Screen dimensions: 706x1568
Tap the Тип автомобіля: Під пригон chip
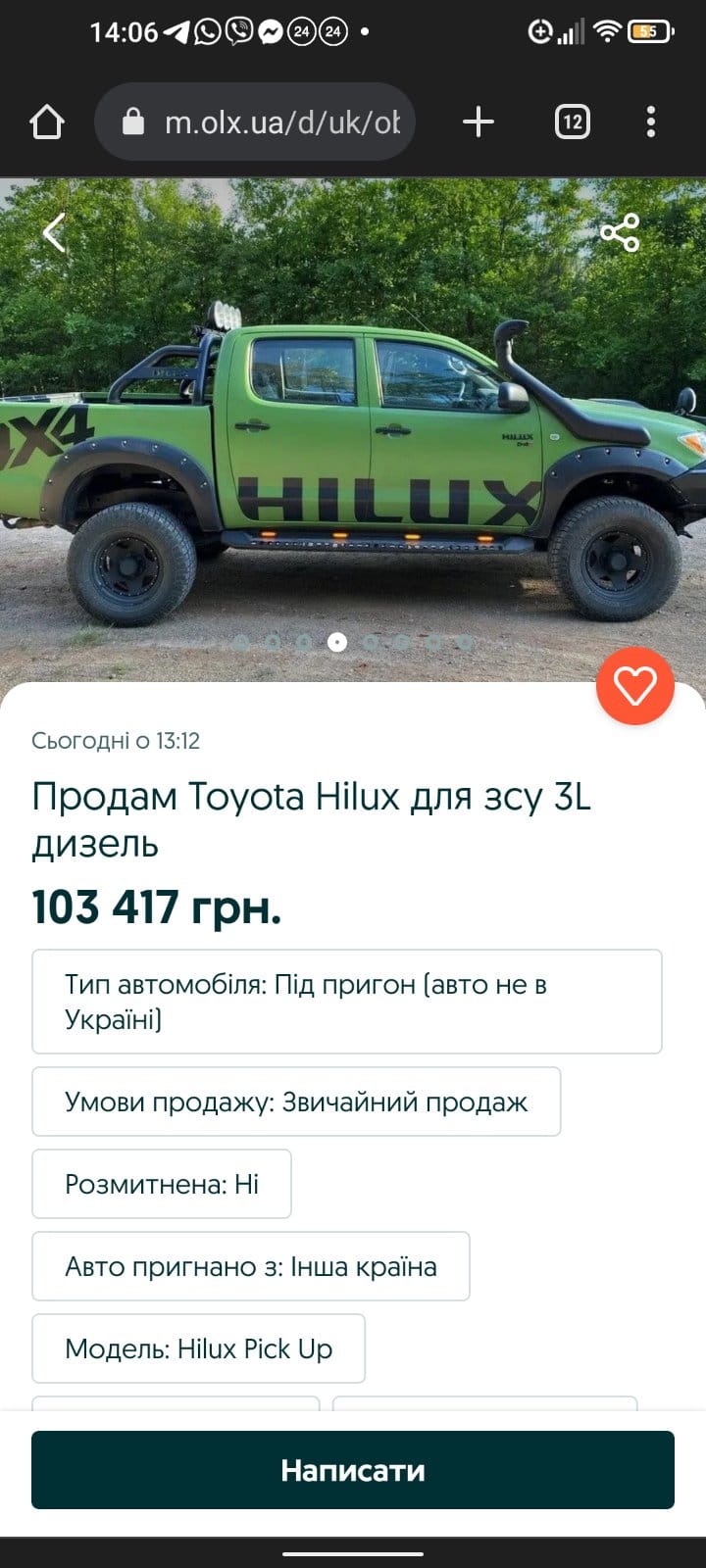347,1002
